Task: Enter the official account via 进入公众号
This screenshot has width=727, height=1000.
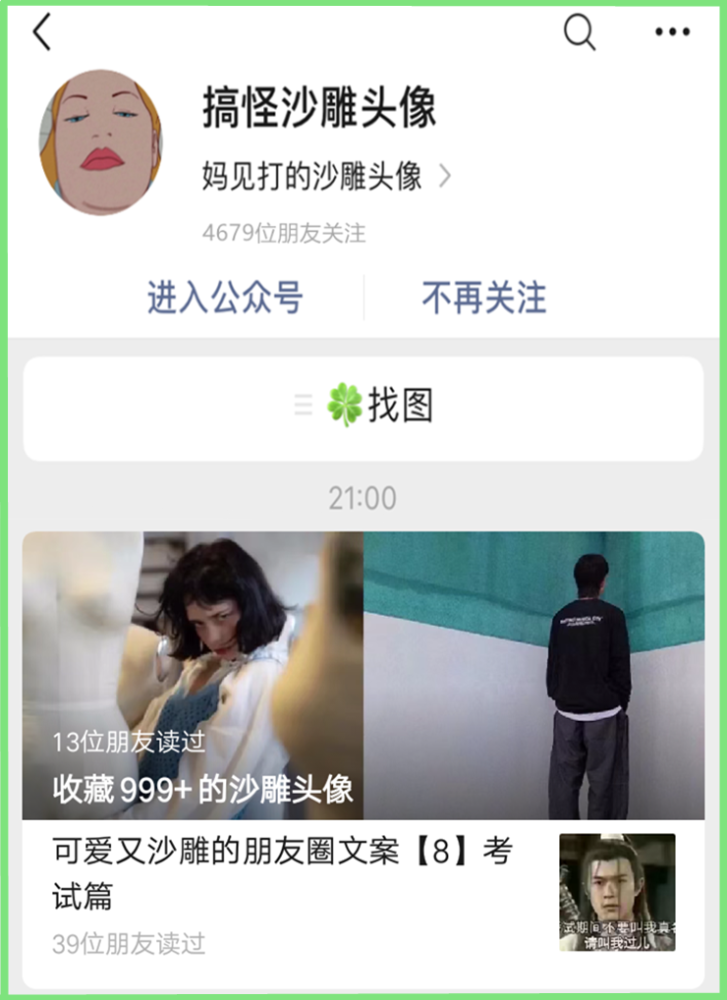Action: click(225, 298)
